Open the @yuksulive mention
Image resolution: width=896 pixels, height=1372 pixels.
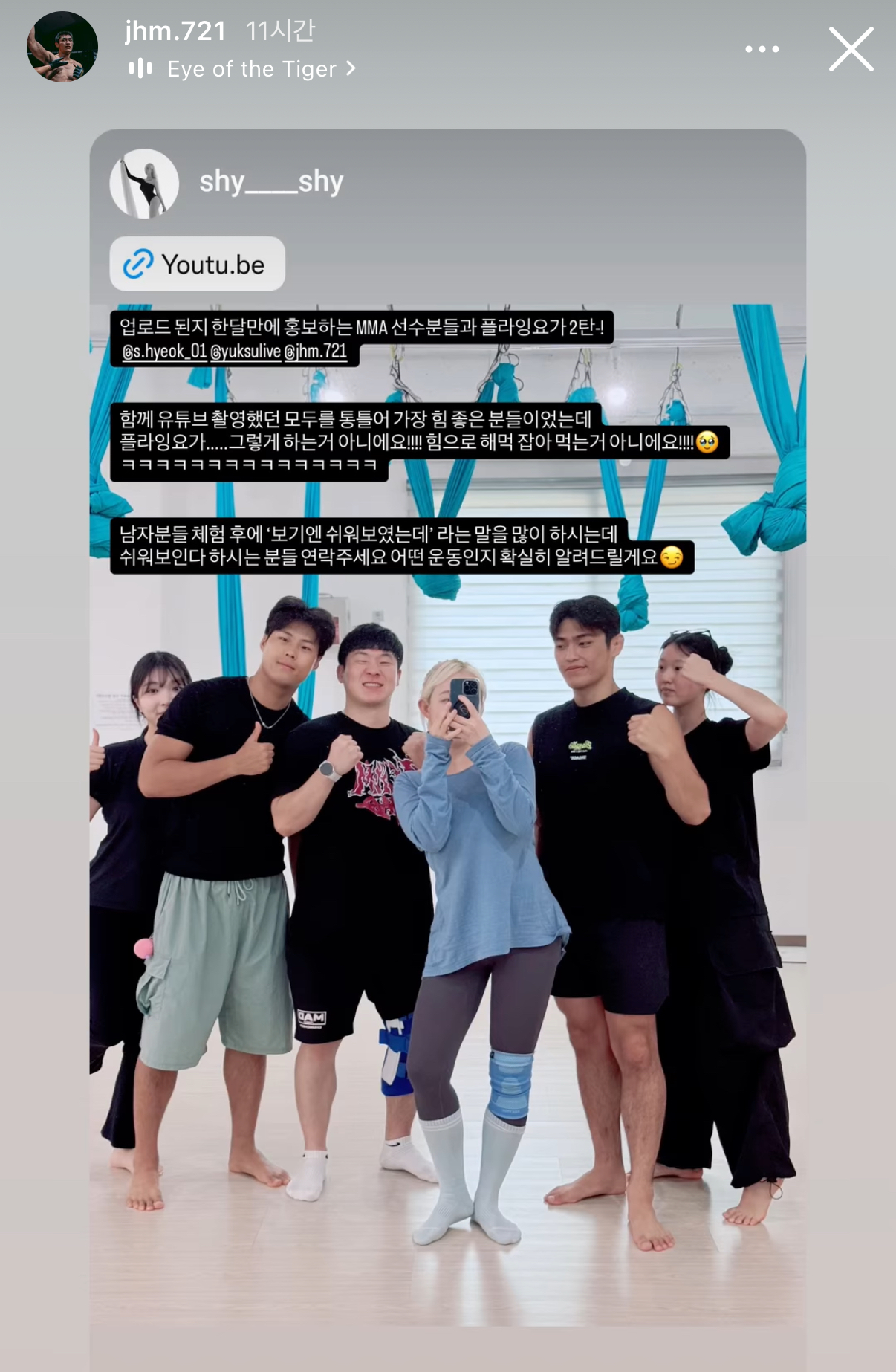(246, 352)
